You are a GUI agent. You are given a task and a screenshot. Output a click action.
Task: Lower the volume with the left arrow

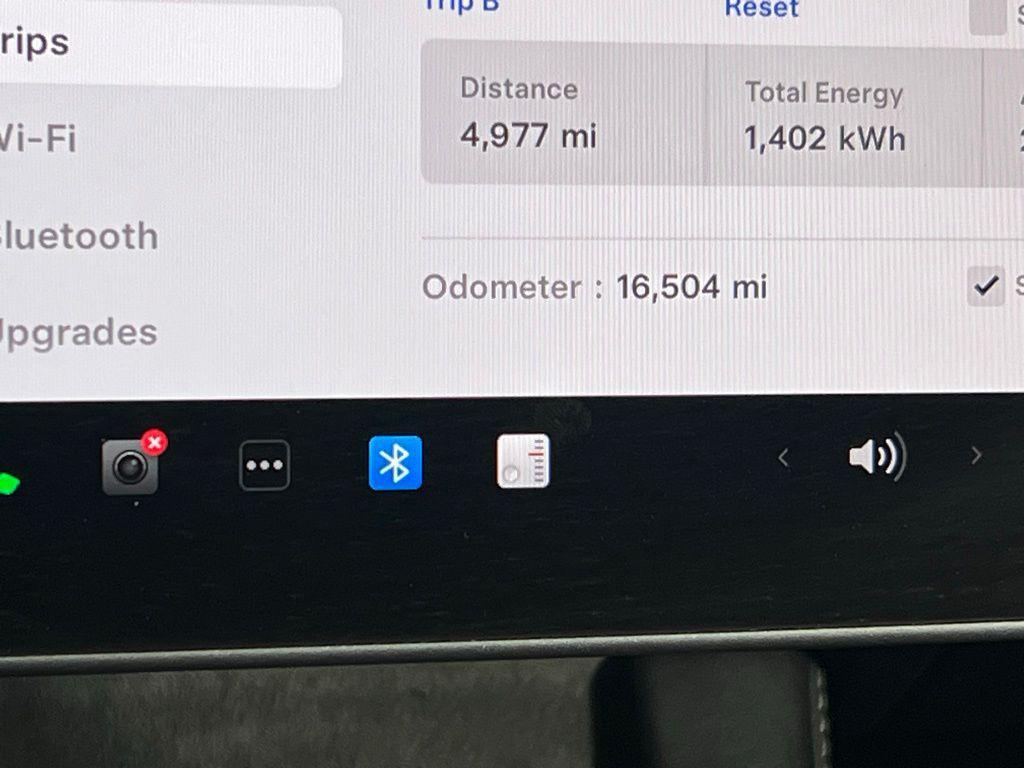coord(783,458)
